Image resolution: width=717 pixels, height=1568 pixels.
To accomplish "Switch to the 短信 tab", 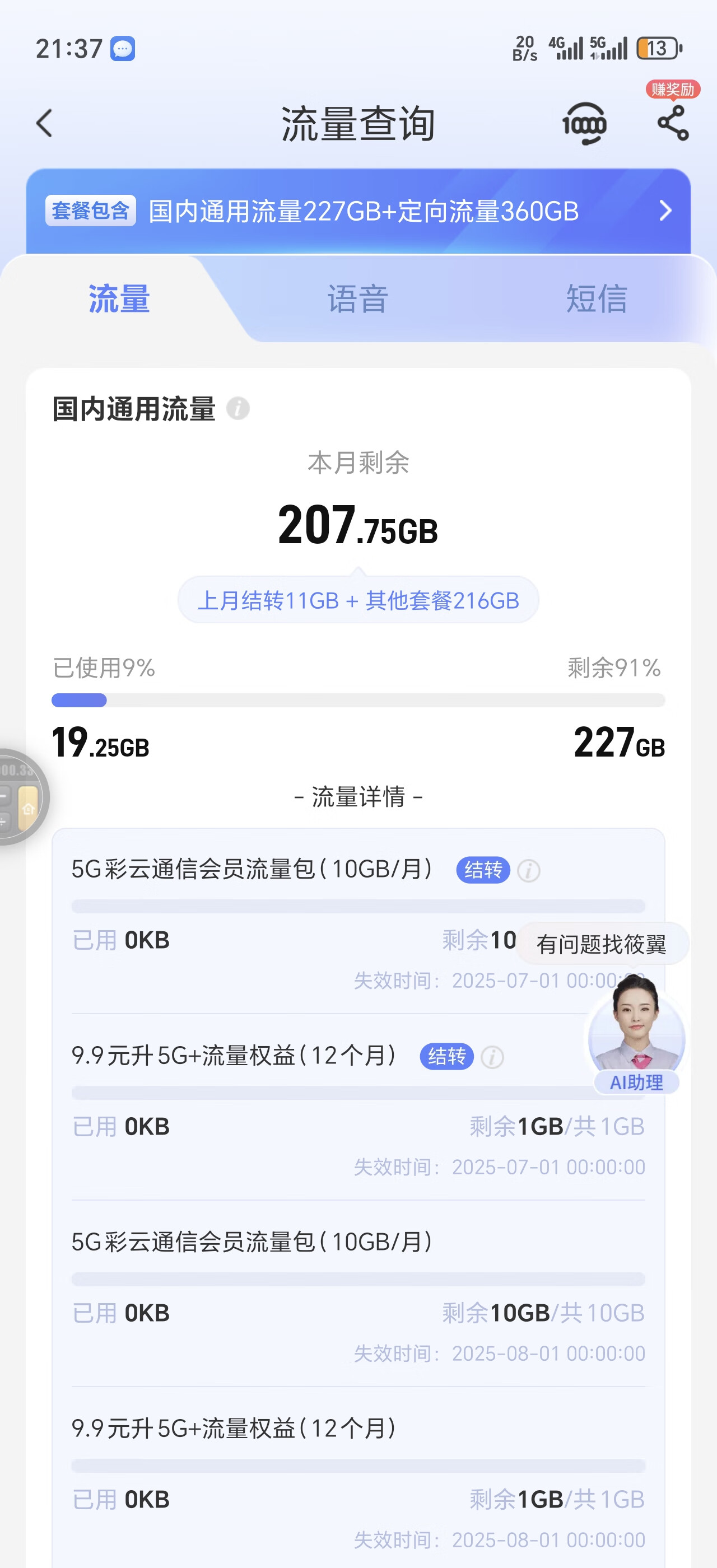I will click(596, 299).
